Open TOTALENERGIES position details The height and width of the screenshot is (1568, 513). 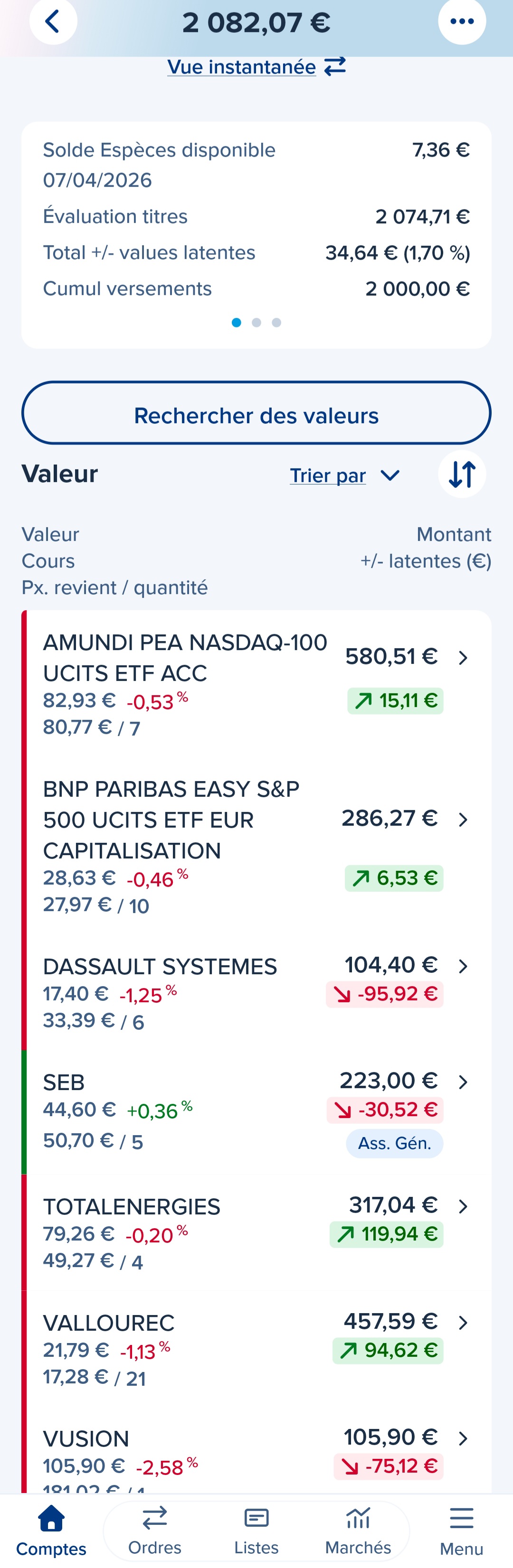coord(256,1232)
